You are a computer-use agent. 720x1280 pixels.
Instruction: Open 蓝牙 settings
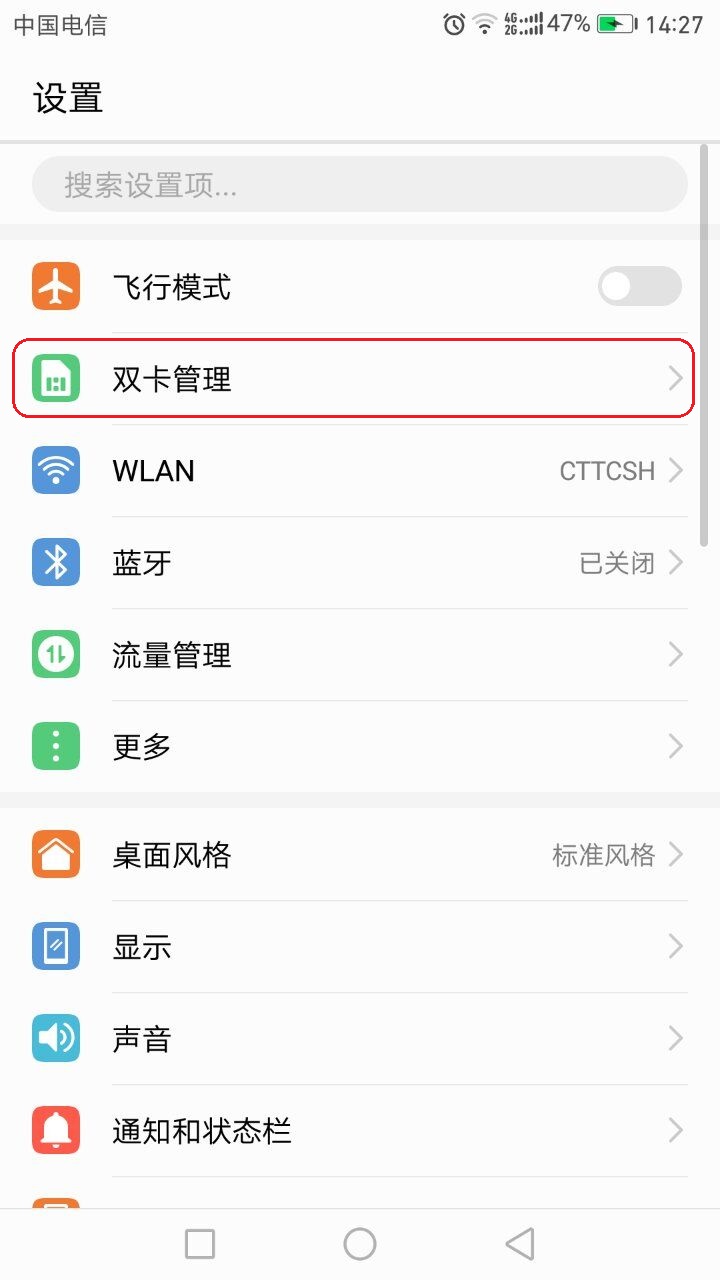tap(360, 563)
